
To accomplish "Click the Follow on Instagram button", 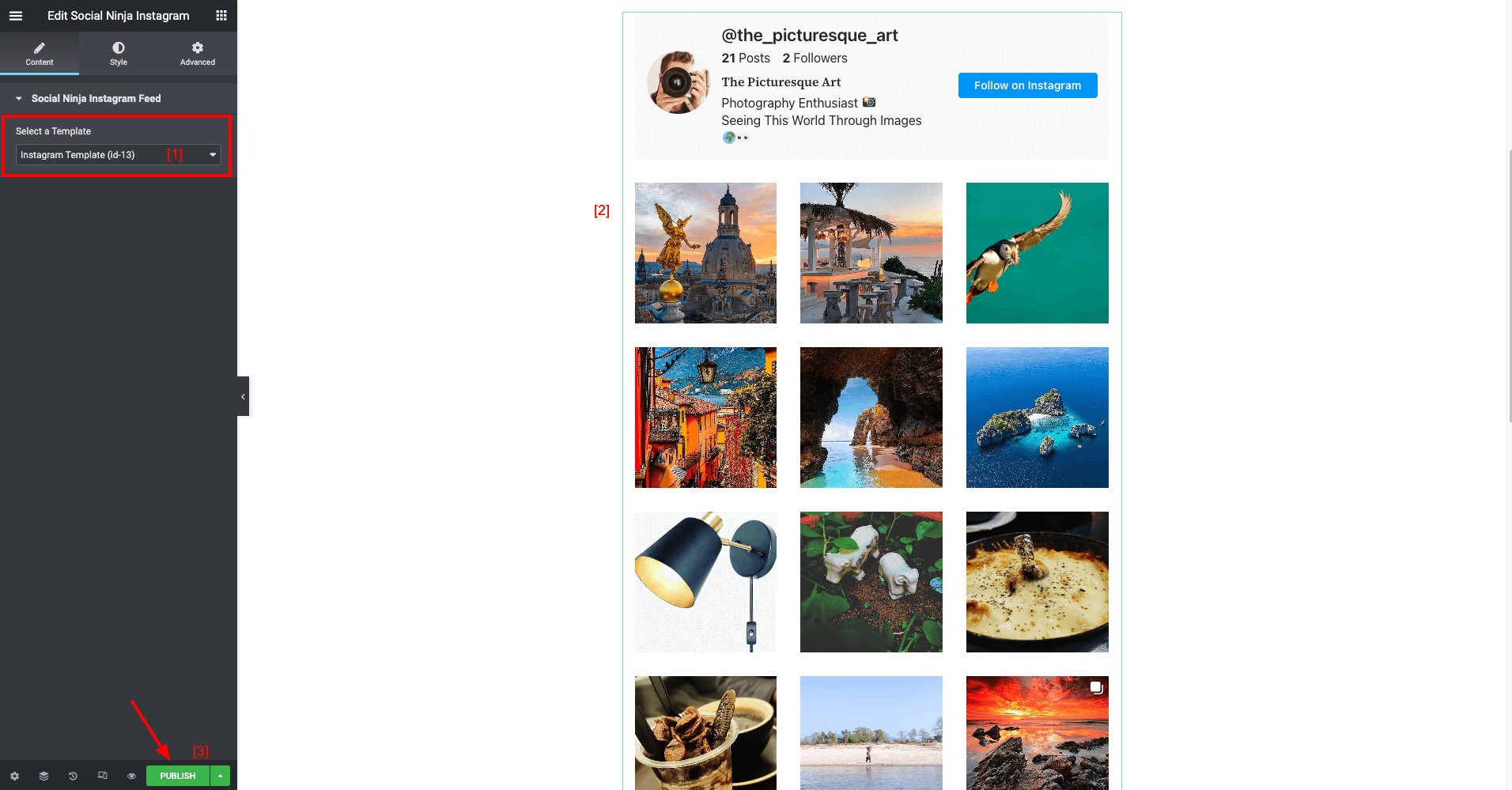I will coord(1027,85).
